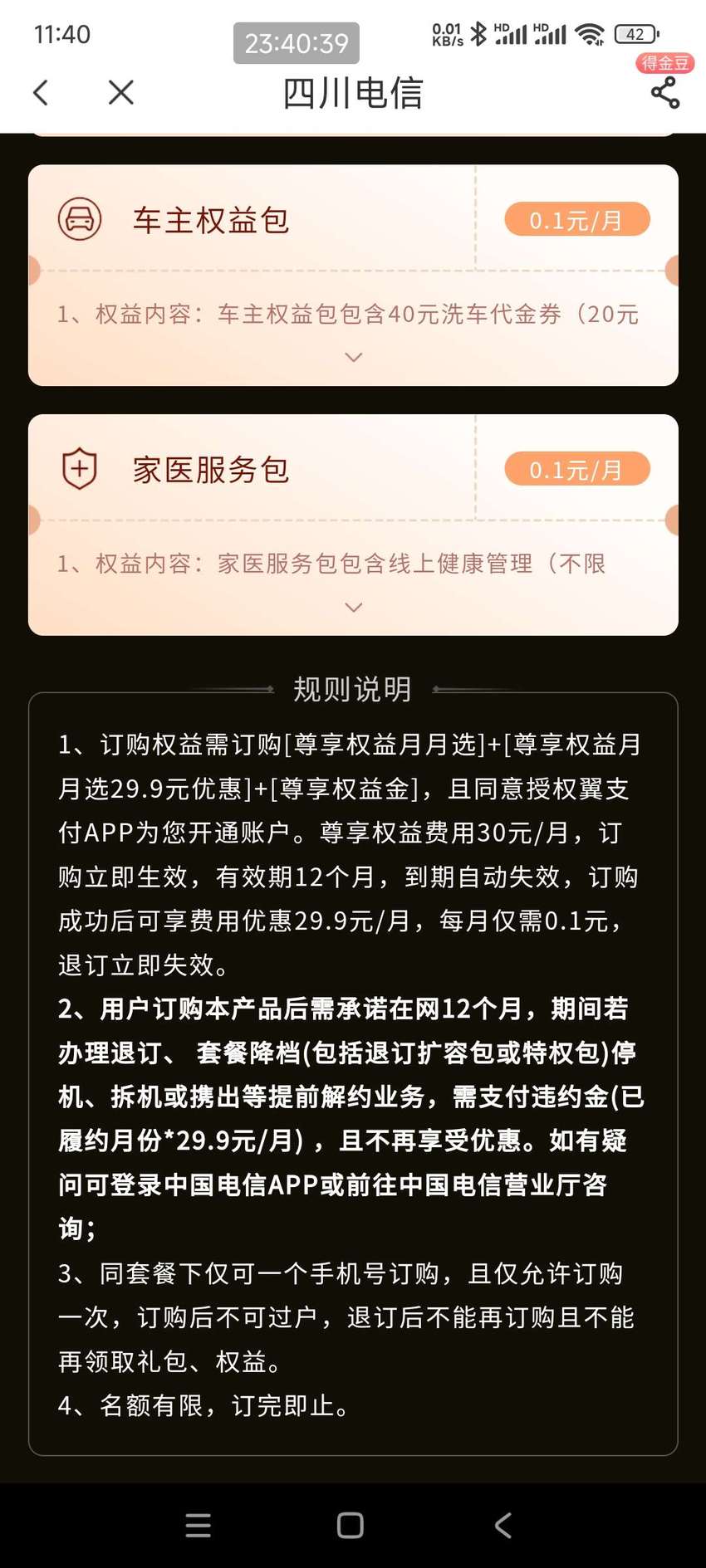
Task: Go back using the header arrow
Action: [41, 92]
